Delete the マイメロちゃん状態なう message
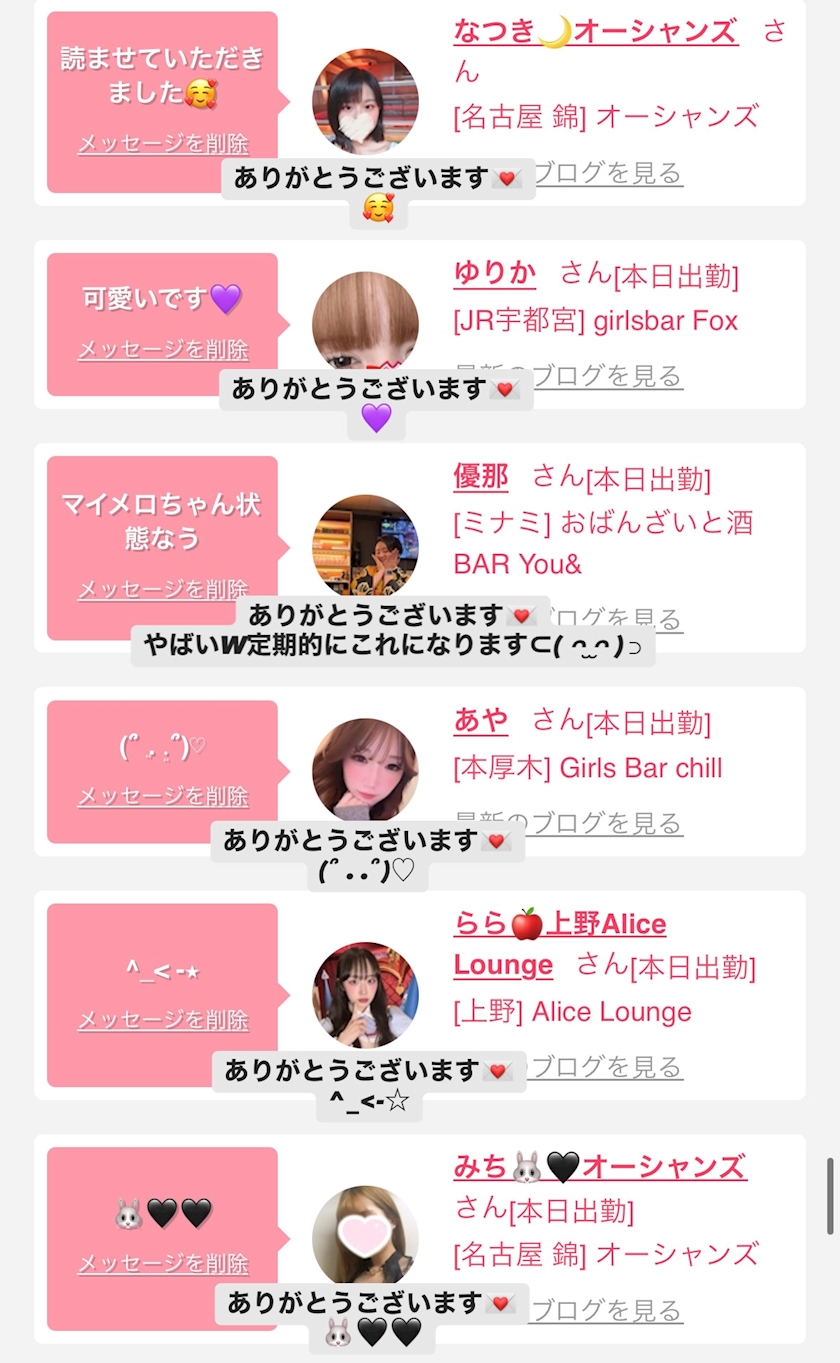 pos(163,589)
